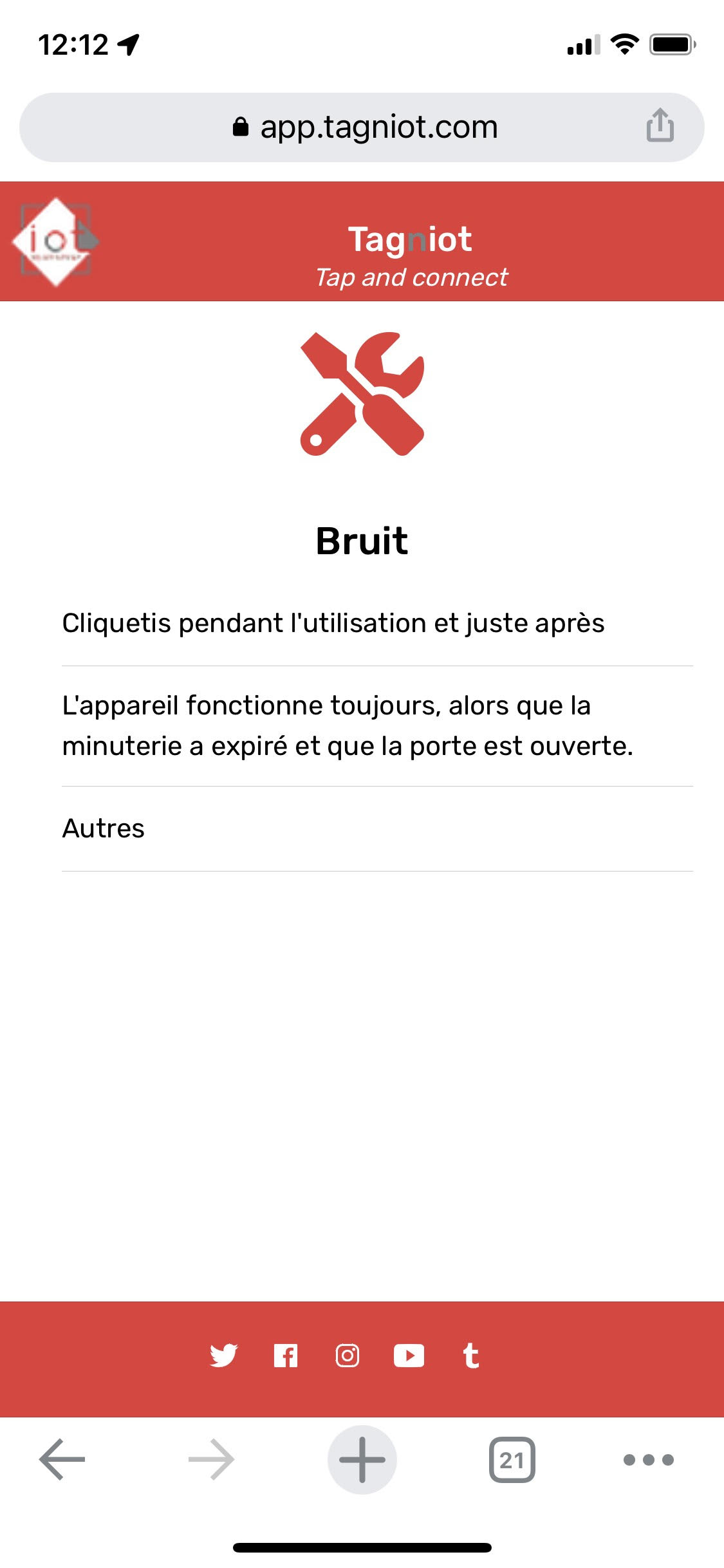The height and width of the screenshot is (1568, 724).
Task: Open a new browser tab
Action: [x=362, y=1459]
